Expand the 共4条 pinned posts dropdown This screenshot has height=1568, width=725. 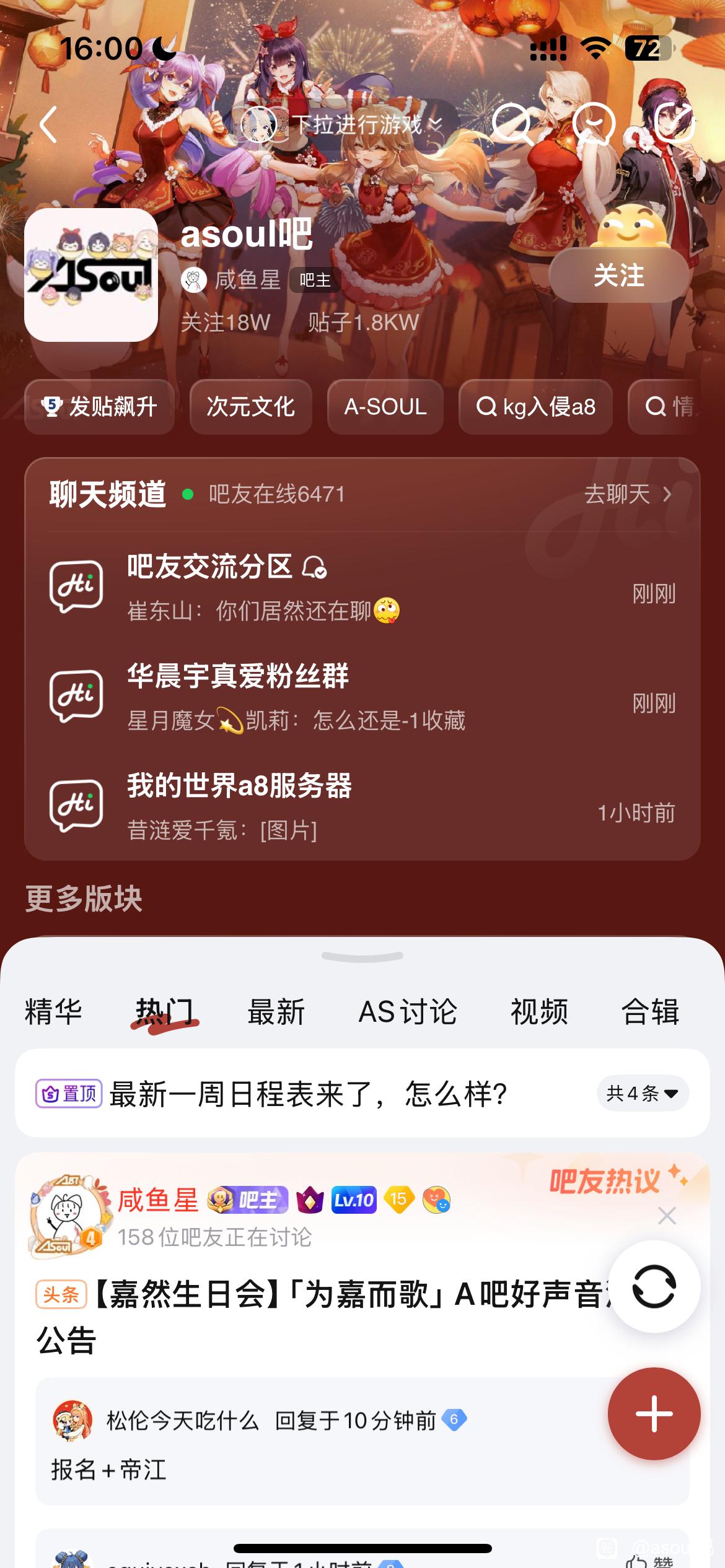(643, 1094)
